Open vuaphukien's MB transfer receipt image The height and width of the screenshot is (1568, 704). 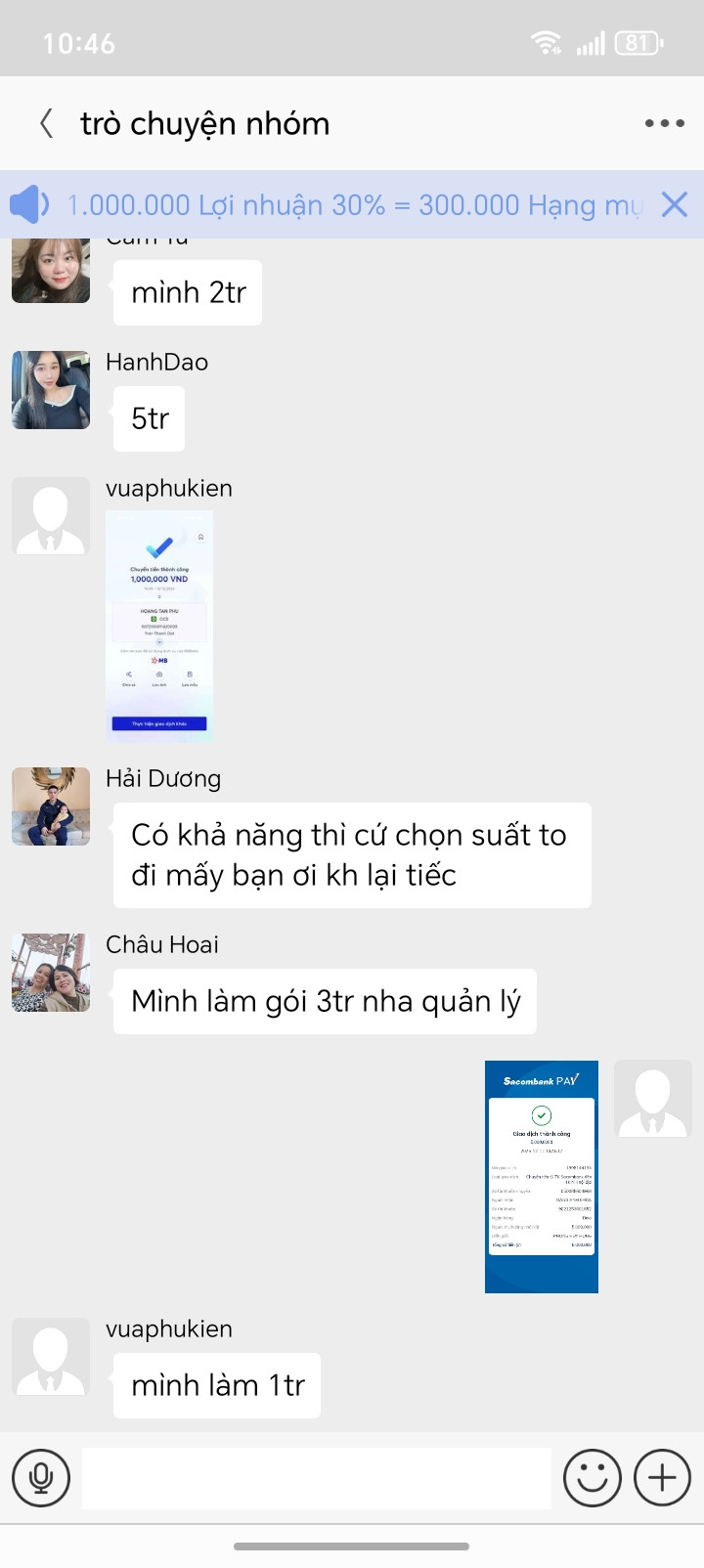159,627
